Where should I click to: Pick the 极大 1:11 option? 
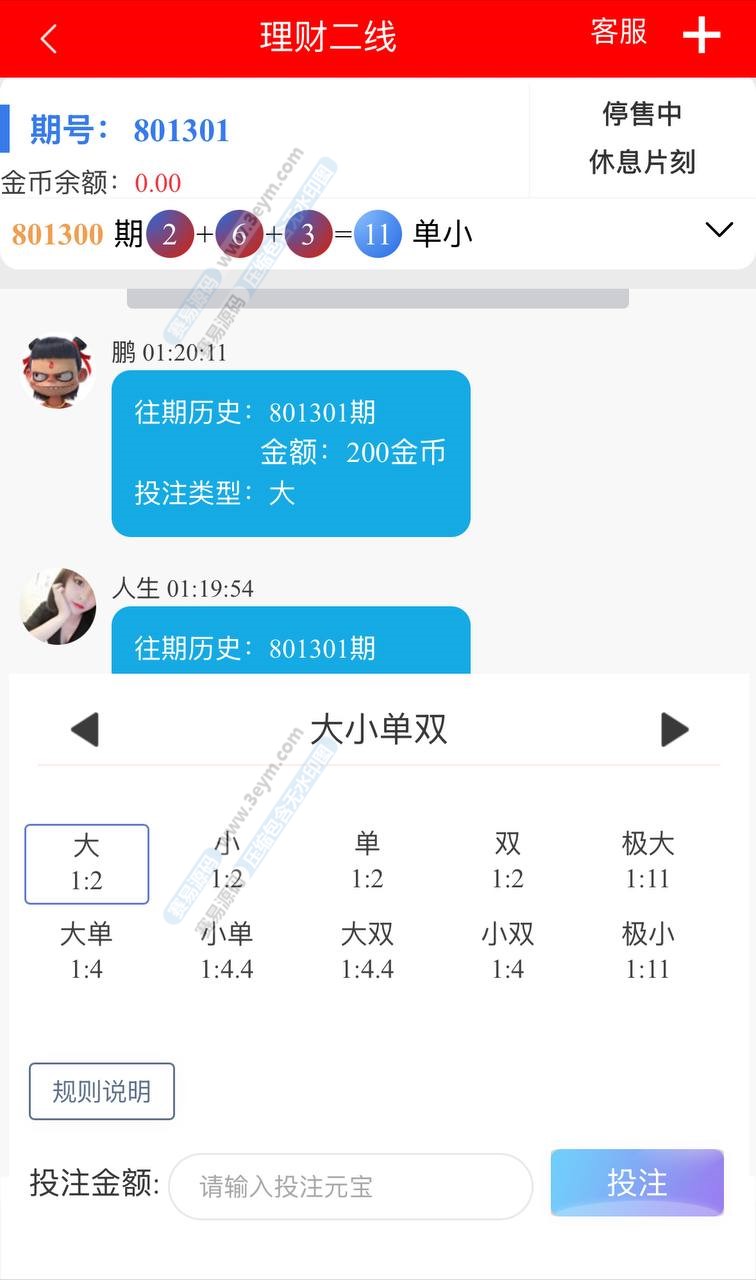point(648,861)
